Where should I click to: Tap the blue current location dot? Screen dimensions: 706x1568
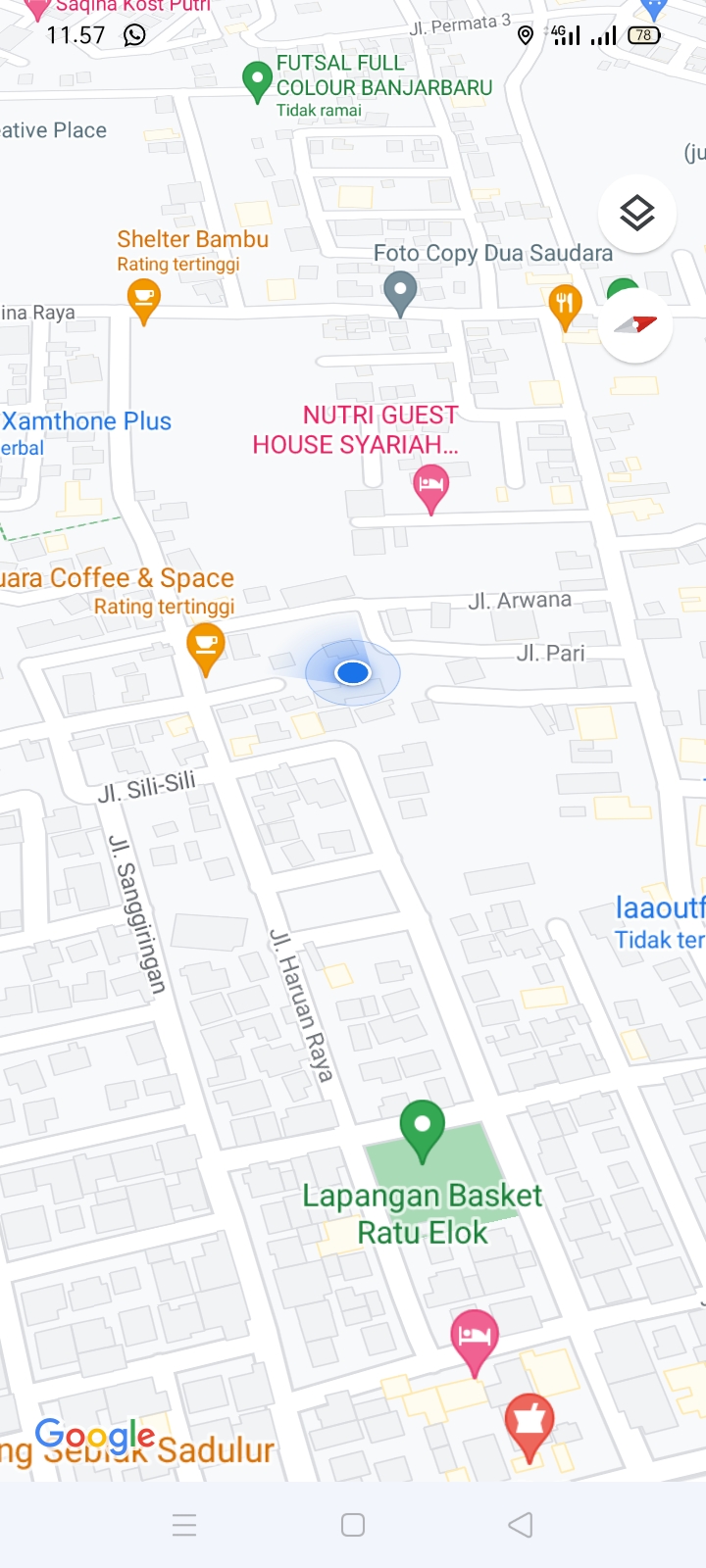[352, 672]
